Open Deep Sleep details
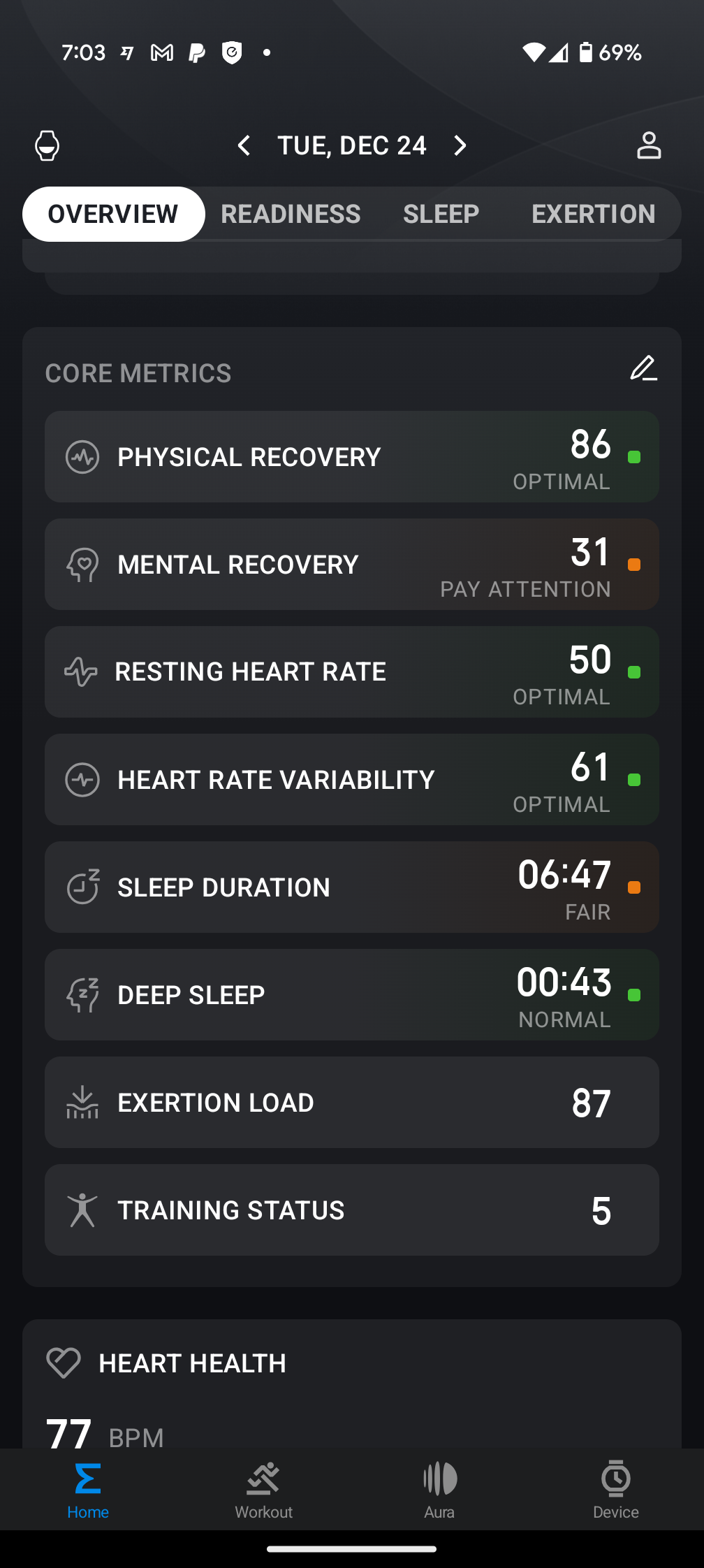 point(352,995)
